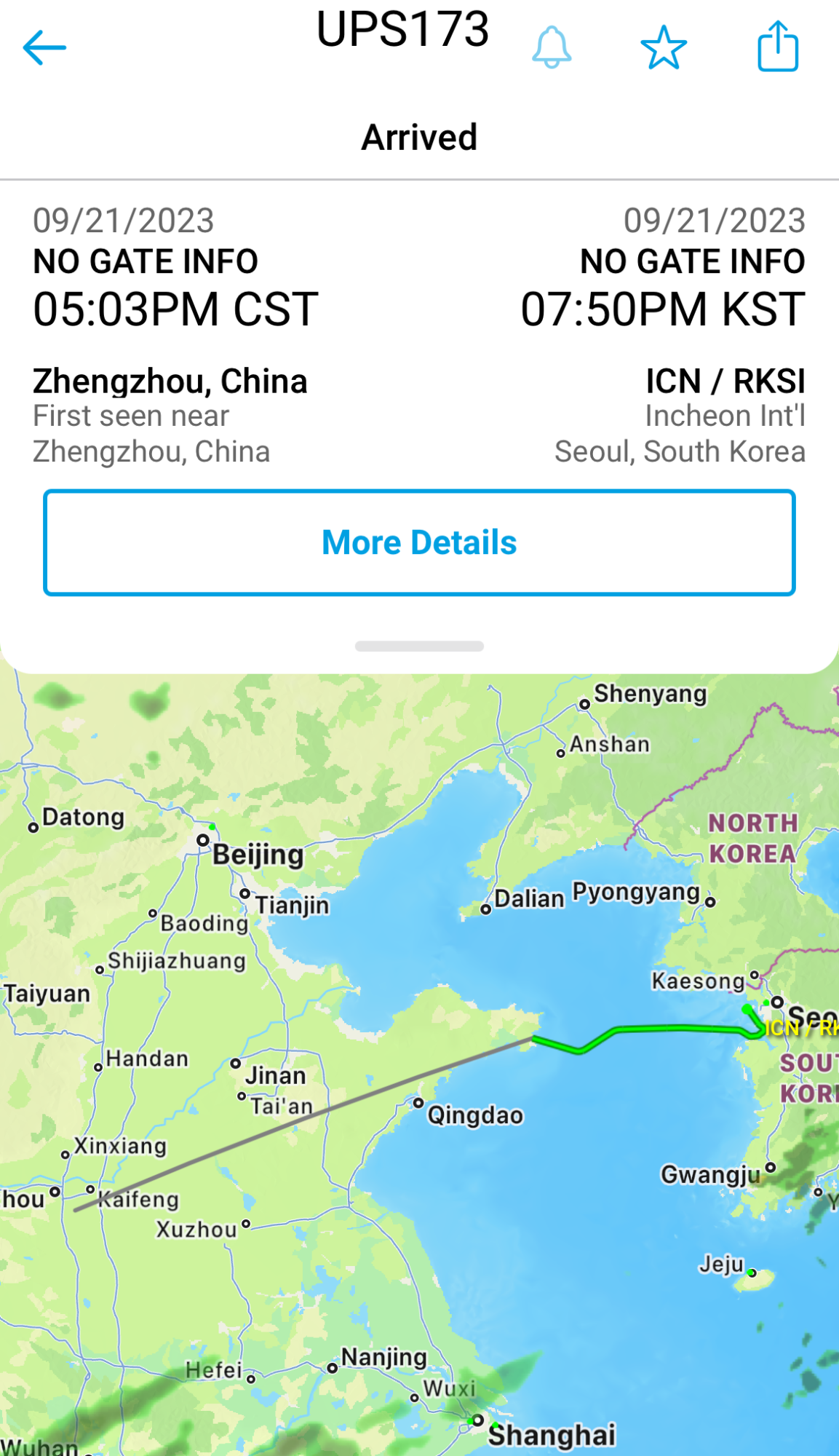Go back using the arrow icon
839x1456 pixels.
coord(44,48)
